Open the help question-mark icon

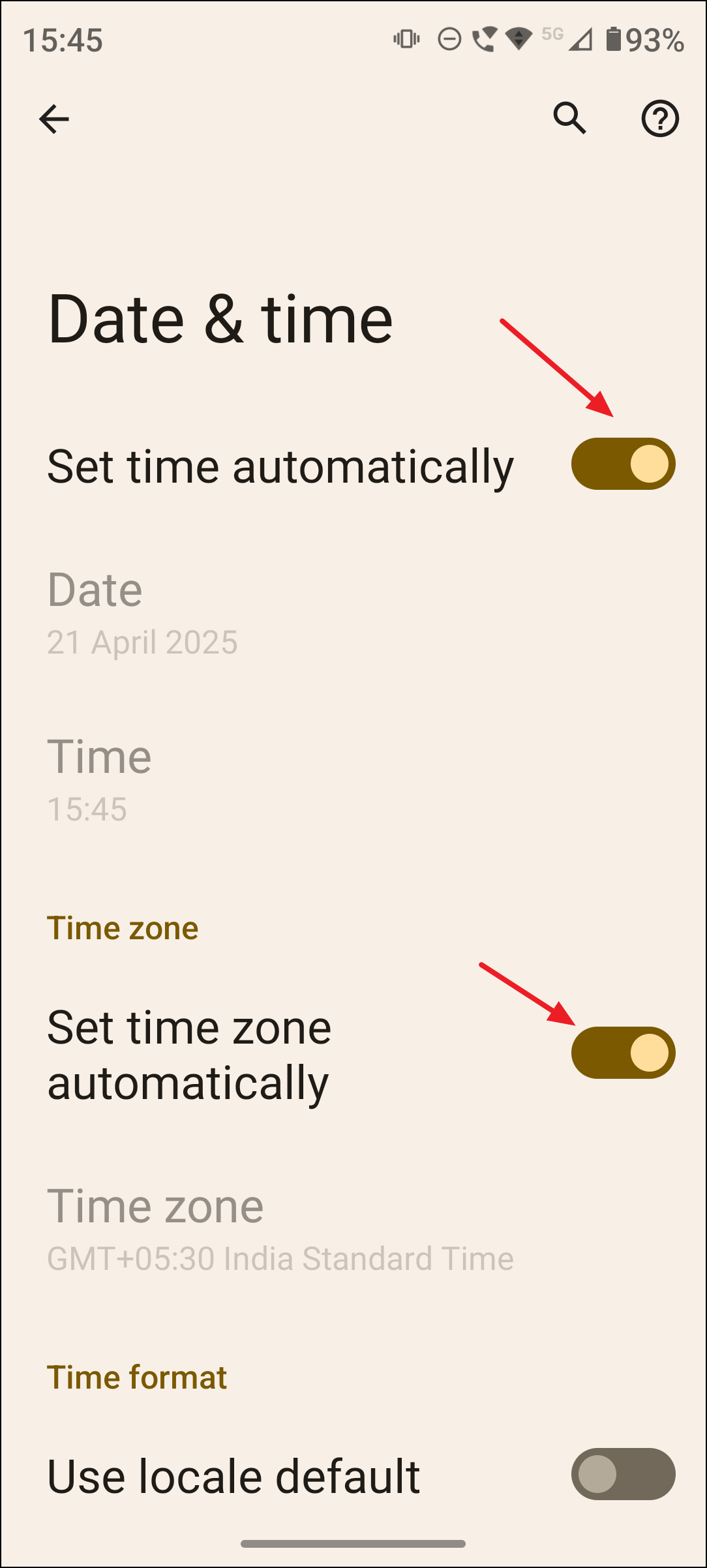coord(660,118)
